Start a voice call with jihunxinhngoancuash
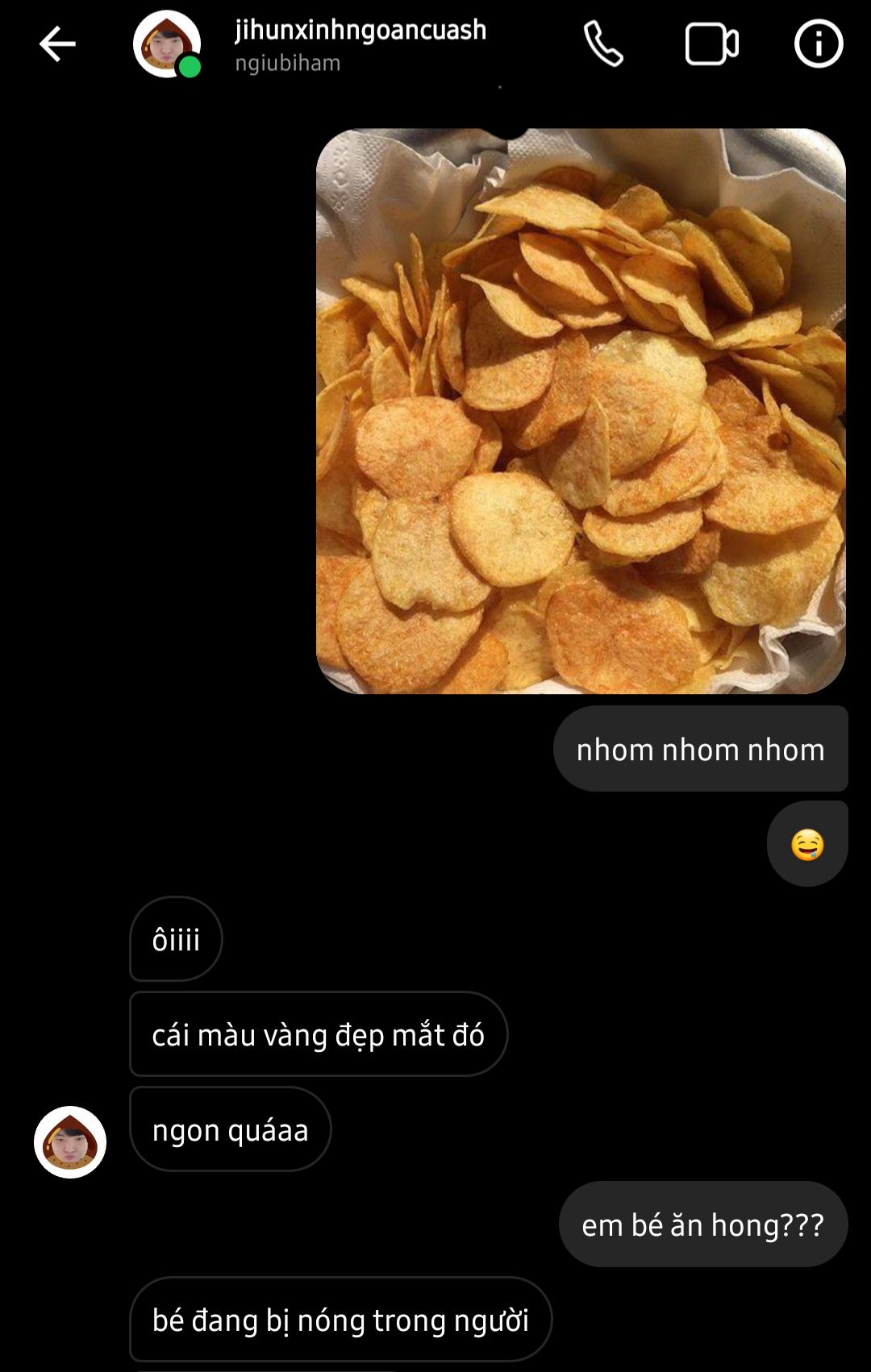The width and height of the screenshot is (871, 1372). 603,44
